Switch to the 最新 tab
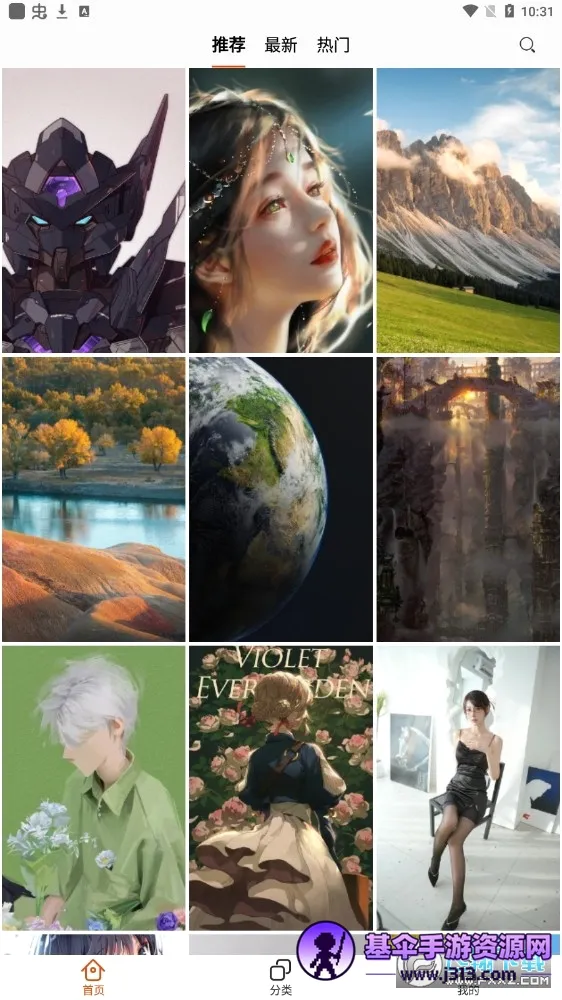Viewport: 562px width, 1000px height. tap(281, 45)
